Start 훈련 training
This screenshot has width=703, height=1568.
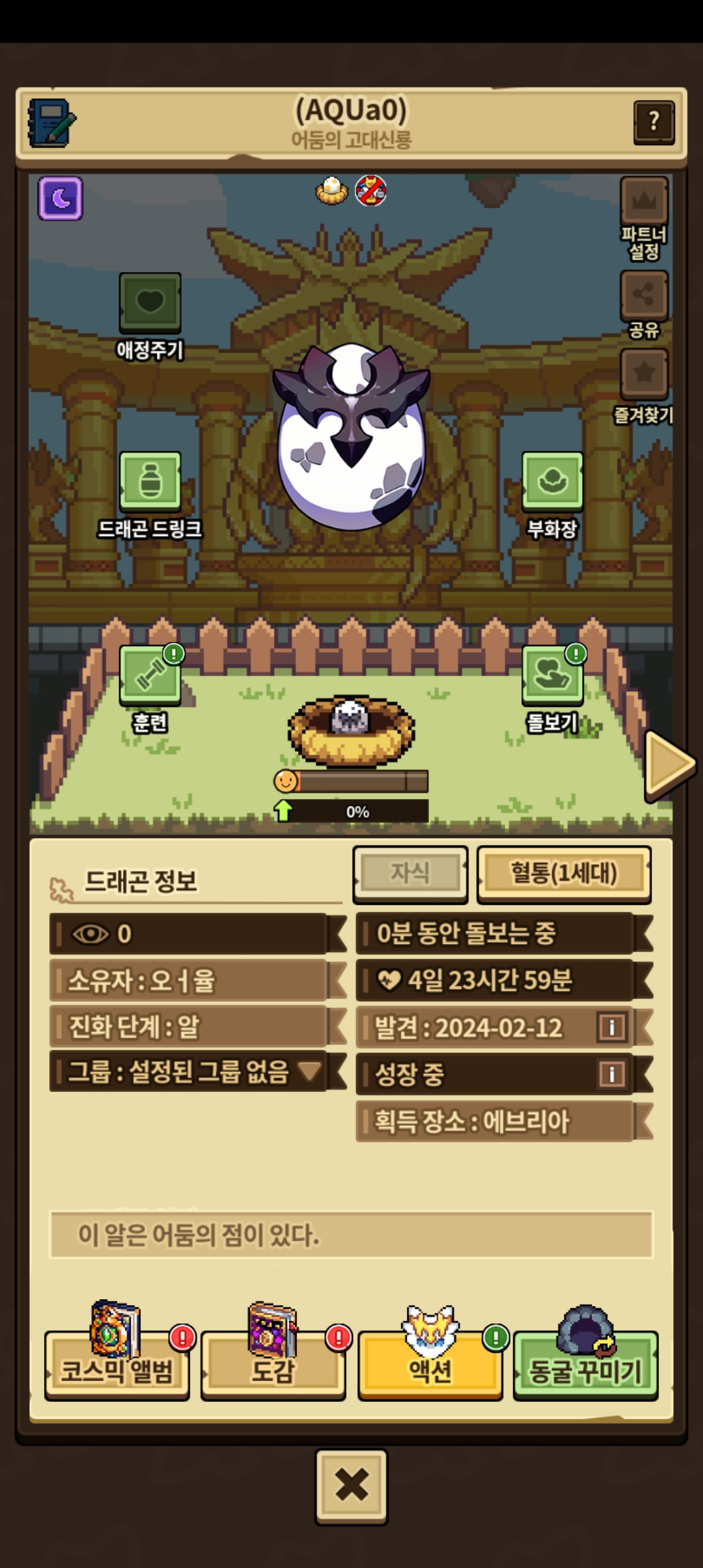pos(150,676)
